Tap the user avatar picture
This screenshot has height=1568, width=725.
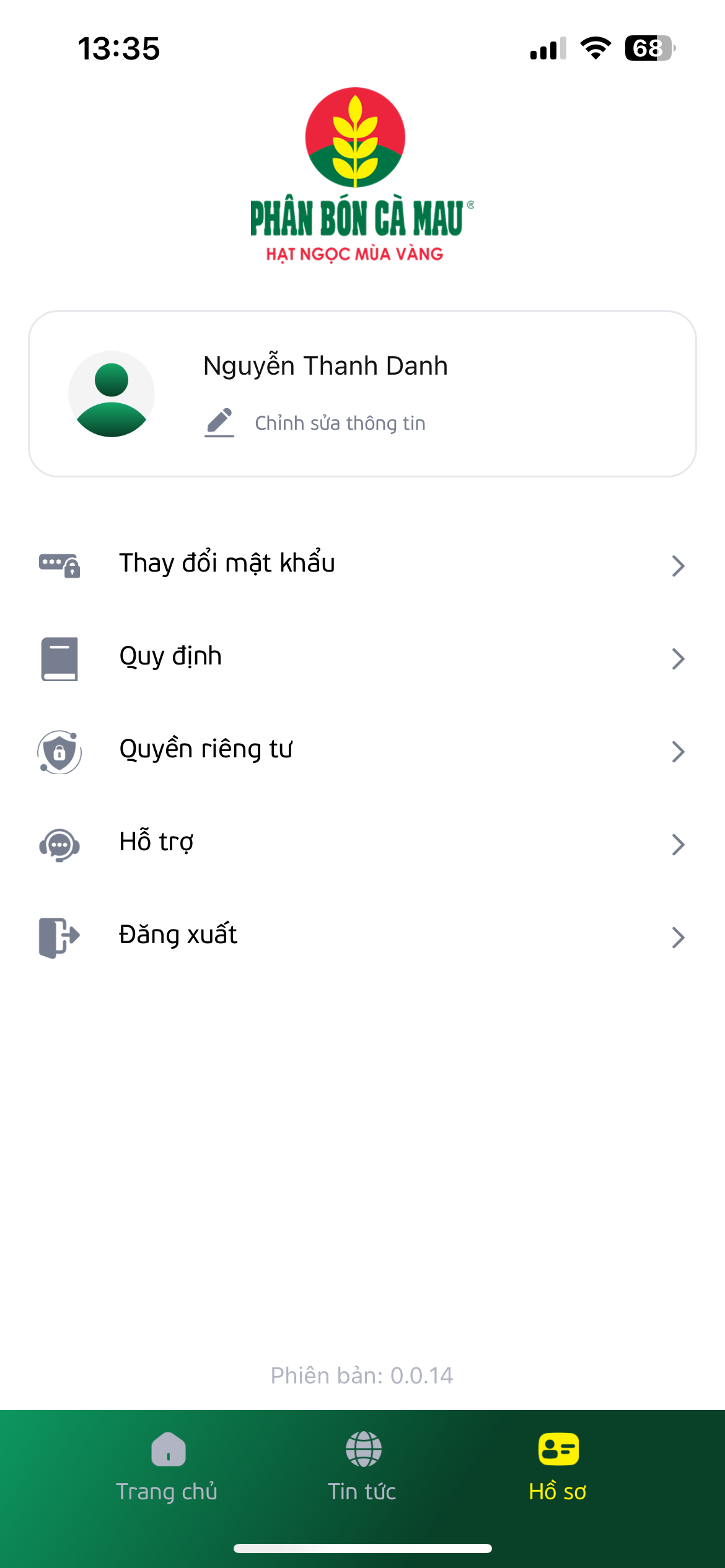click(112, 394)
